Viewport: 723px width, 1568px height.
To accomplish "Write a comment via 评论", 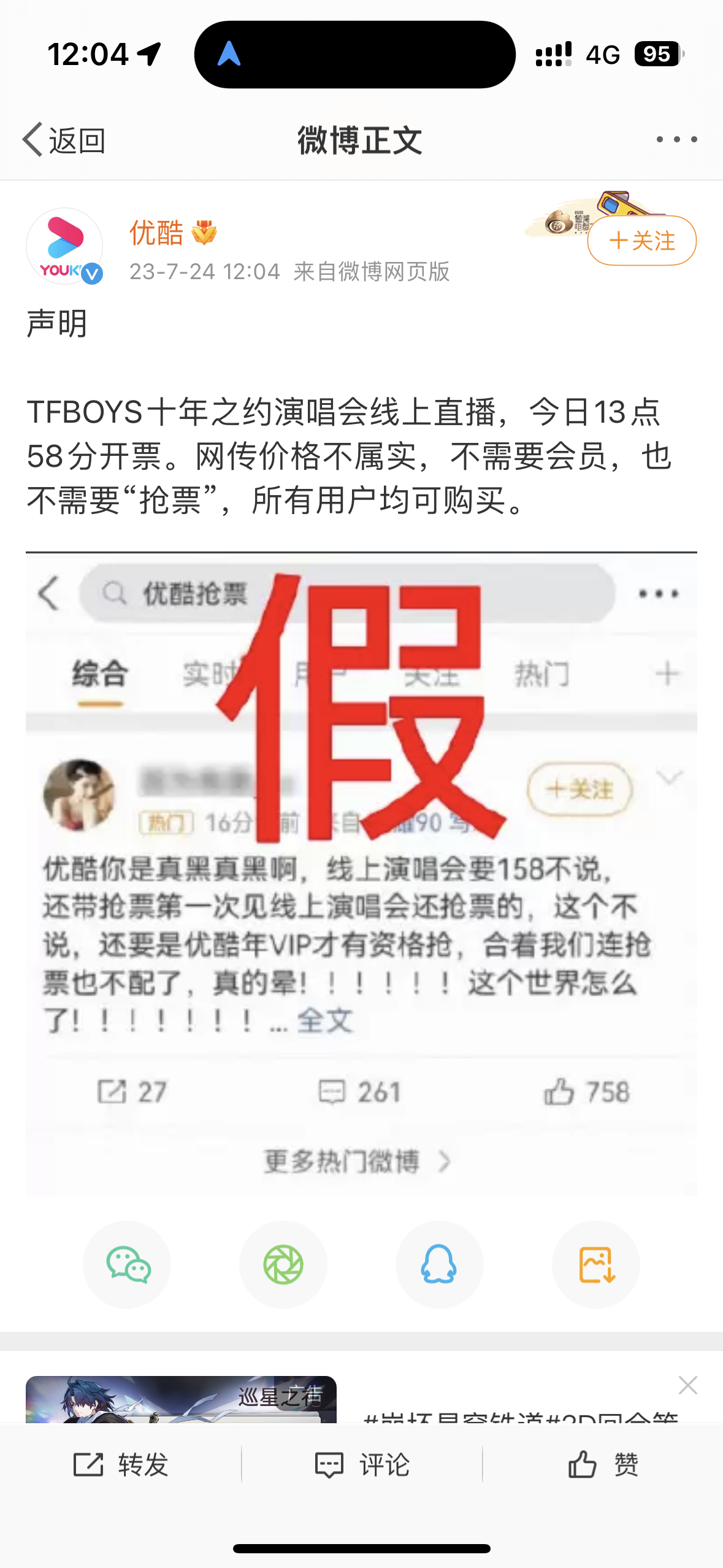I will [362, 1465].
